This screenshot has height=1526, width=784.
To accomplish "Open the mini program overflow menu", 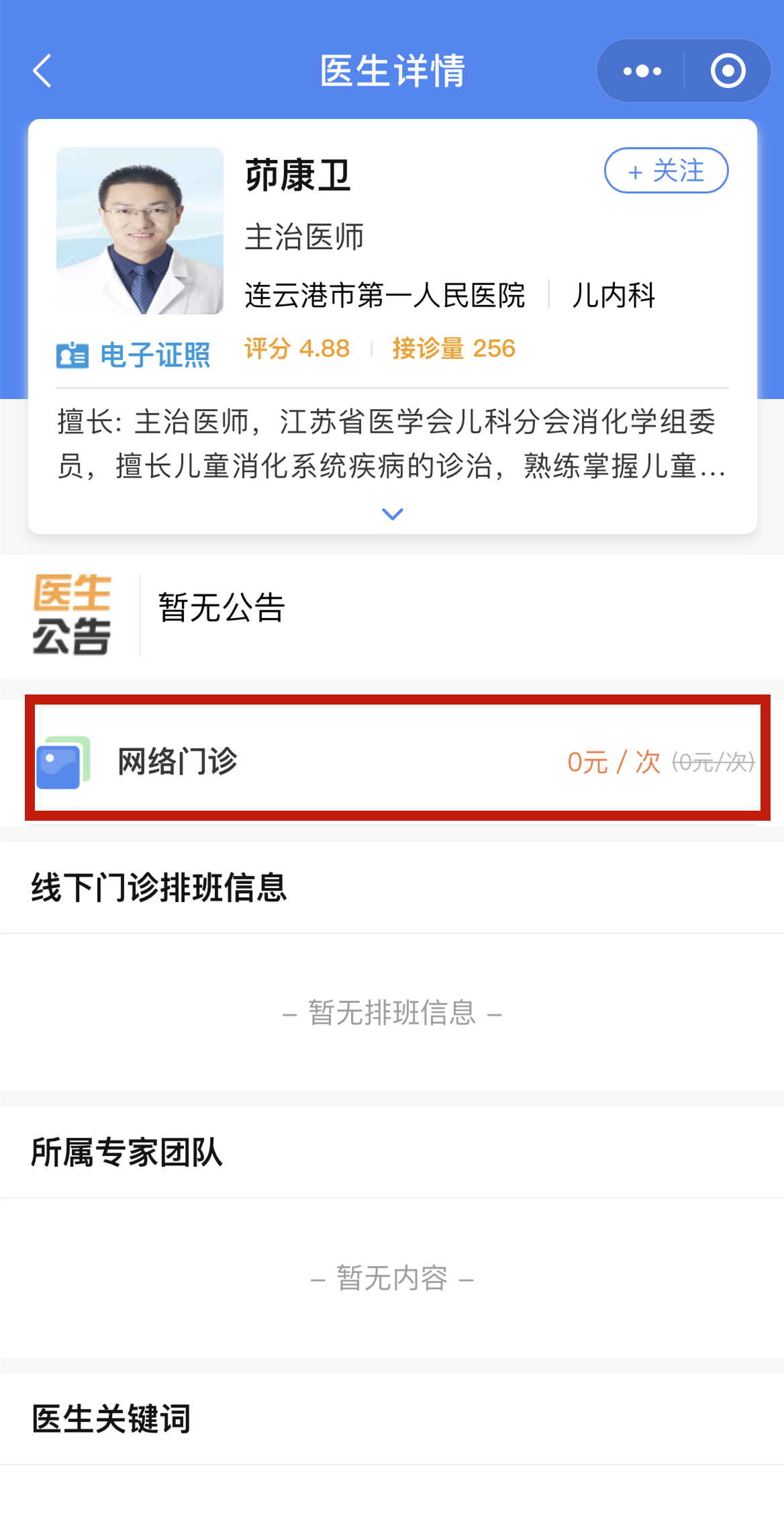I will point(642,71).
